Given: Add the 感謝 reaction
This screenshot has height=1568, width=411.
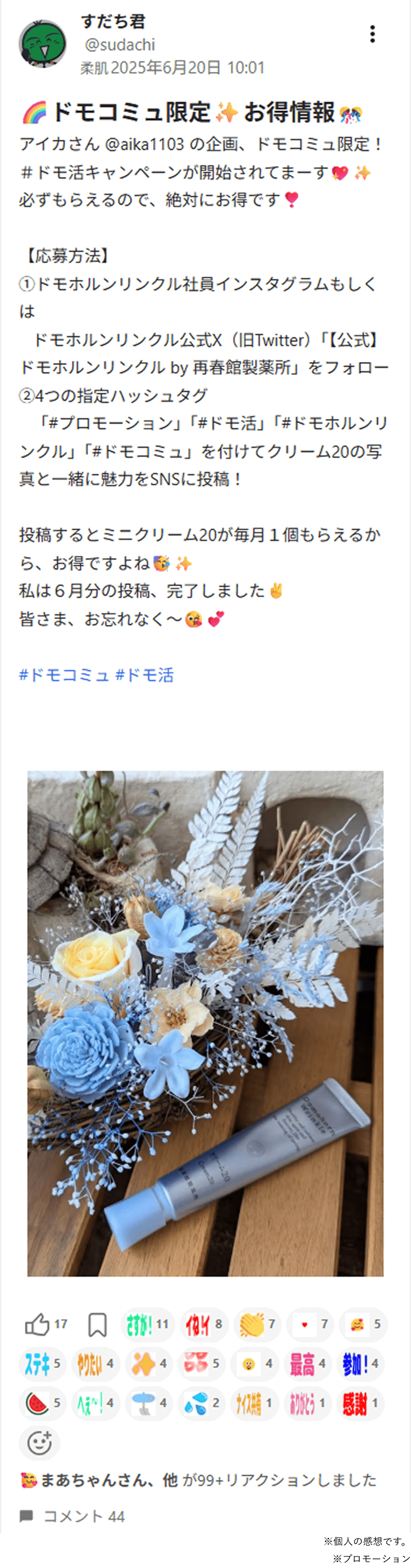Looking at the screenshot, I should click(x=361, y=1403).
